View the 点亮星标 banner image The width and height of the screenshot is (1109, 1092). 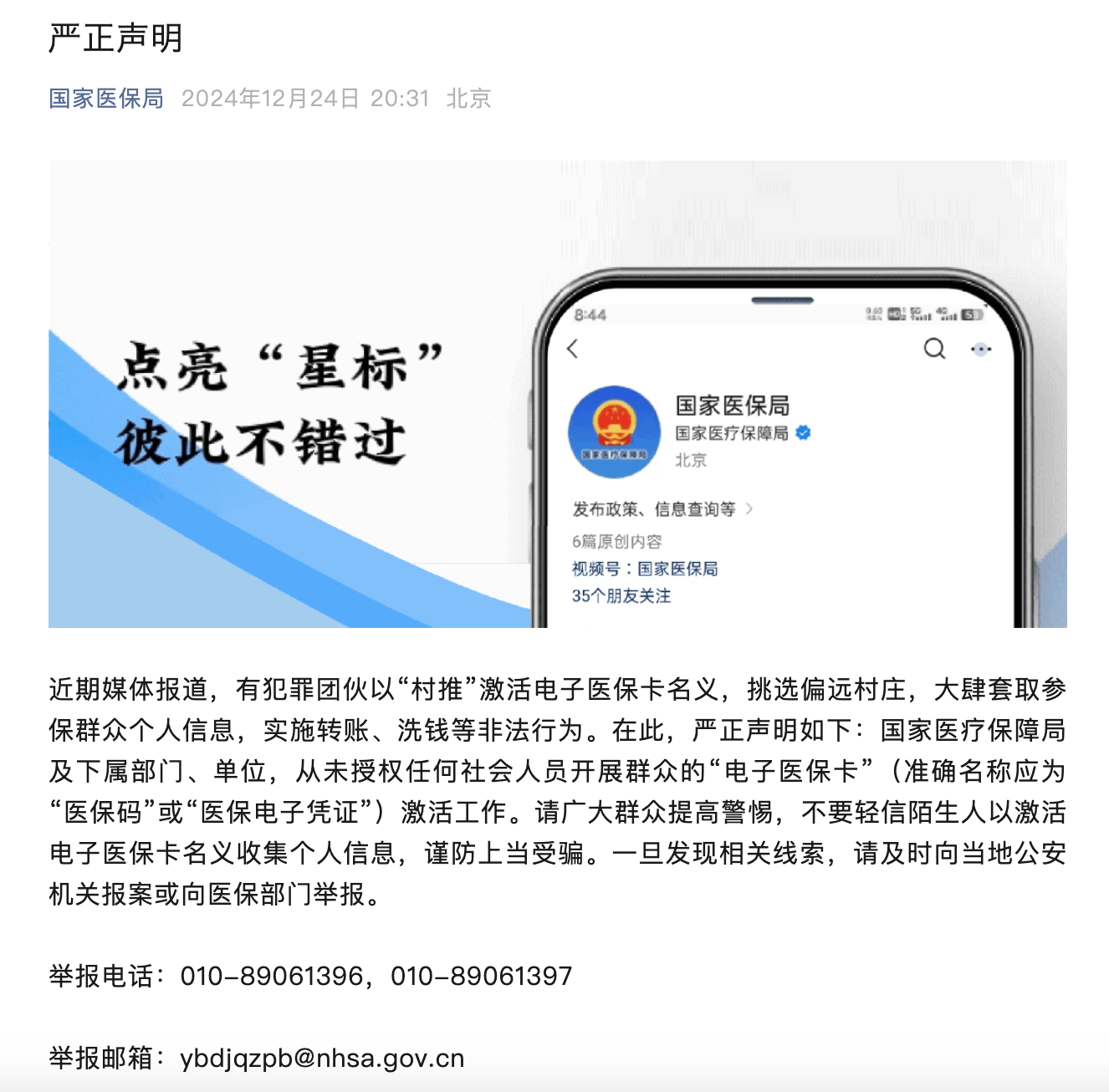pos(557,394)
